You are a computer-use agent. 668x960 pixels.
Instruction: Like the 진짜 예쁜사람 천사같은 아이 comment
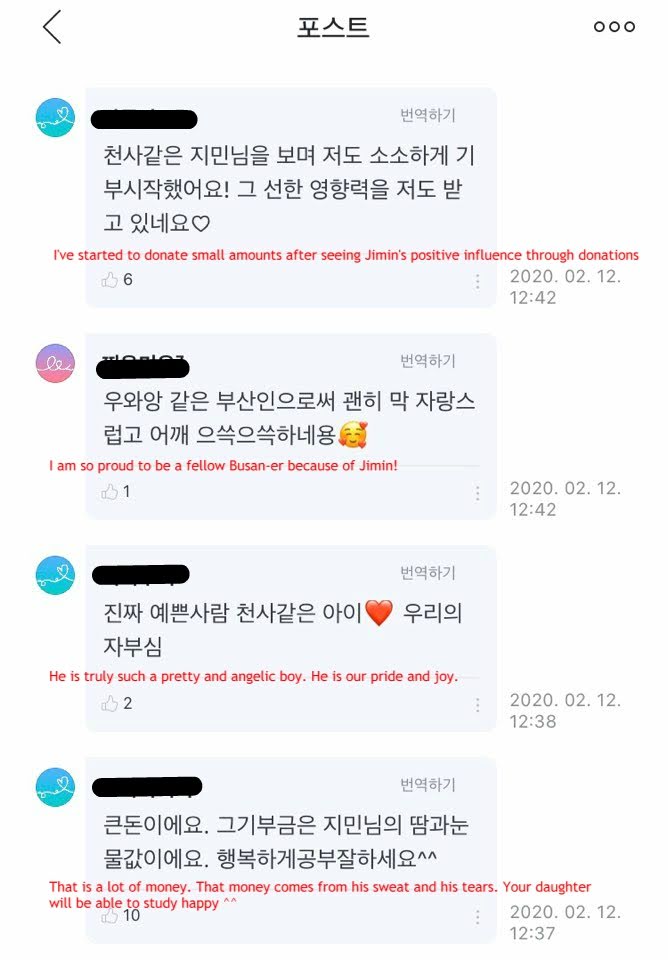pos(110,703)
